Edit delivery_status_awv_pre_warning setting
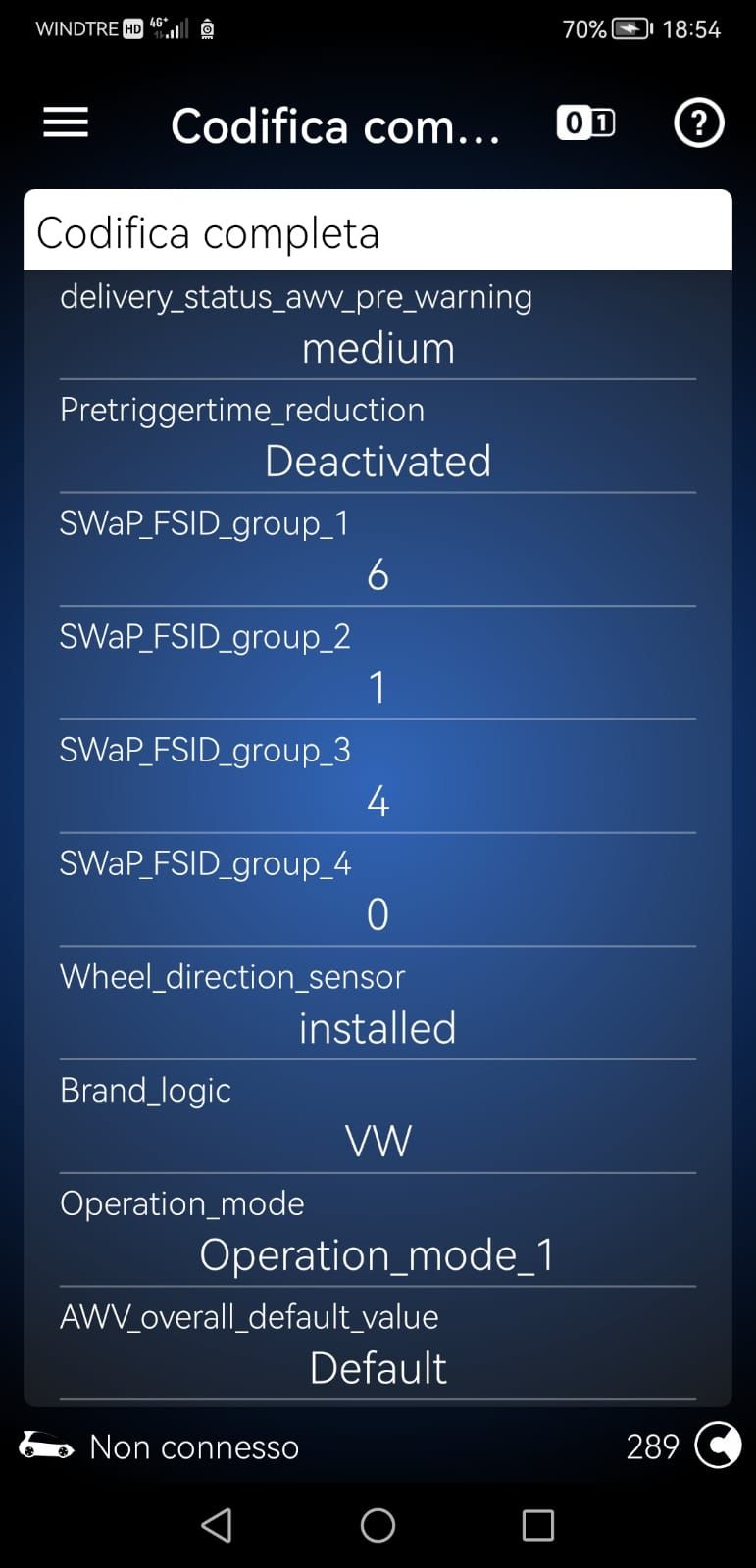This screenshot has width=756, height=1568. [378, 325]
